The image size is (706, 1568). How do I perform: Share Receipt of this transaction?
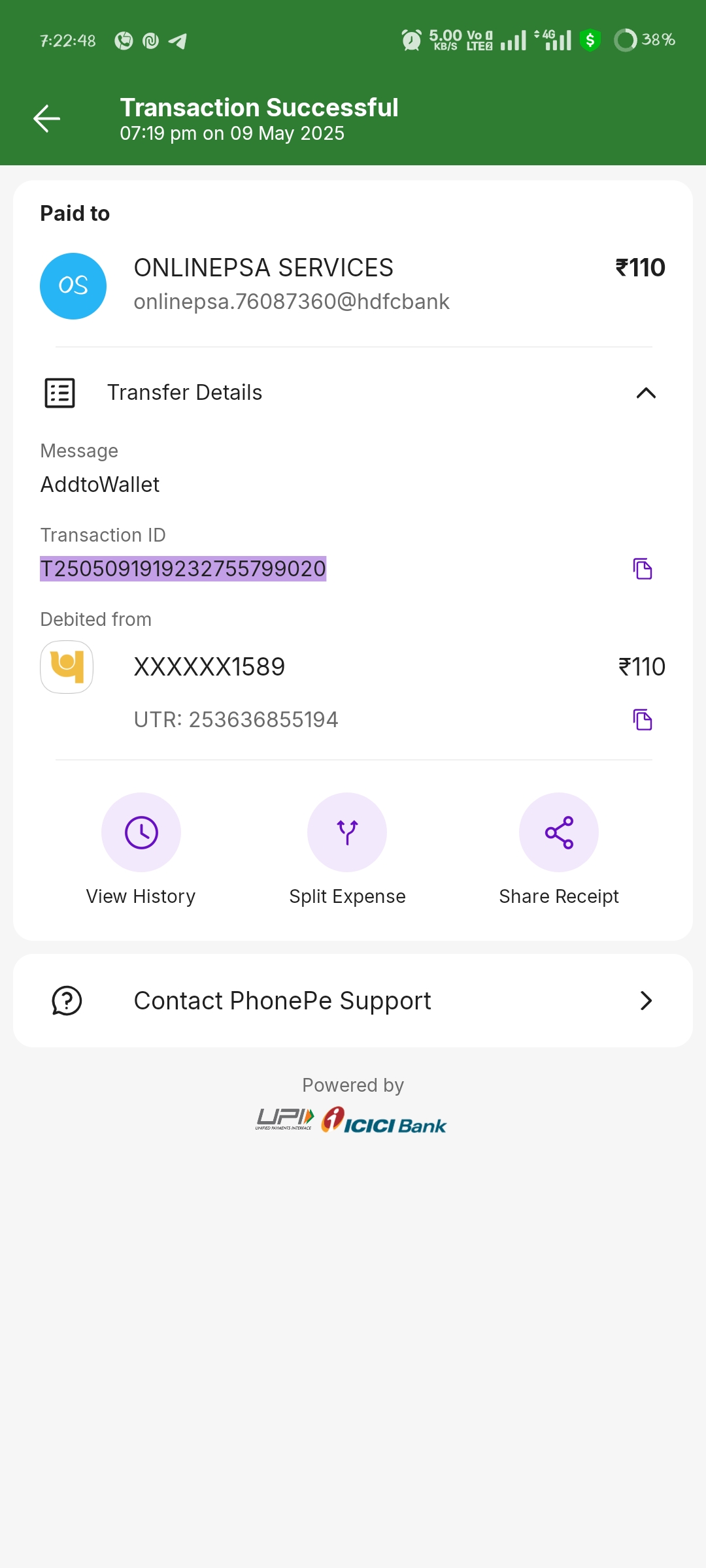coord(559,832)
